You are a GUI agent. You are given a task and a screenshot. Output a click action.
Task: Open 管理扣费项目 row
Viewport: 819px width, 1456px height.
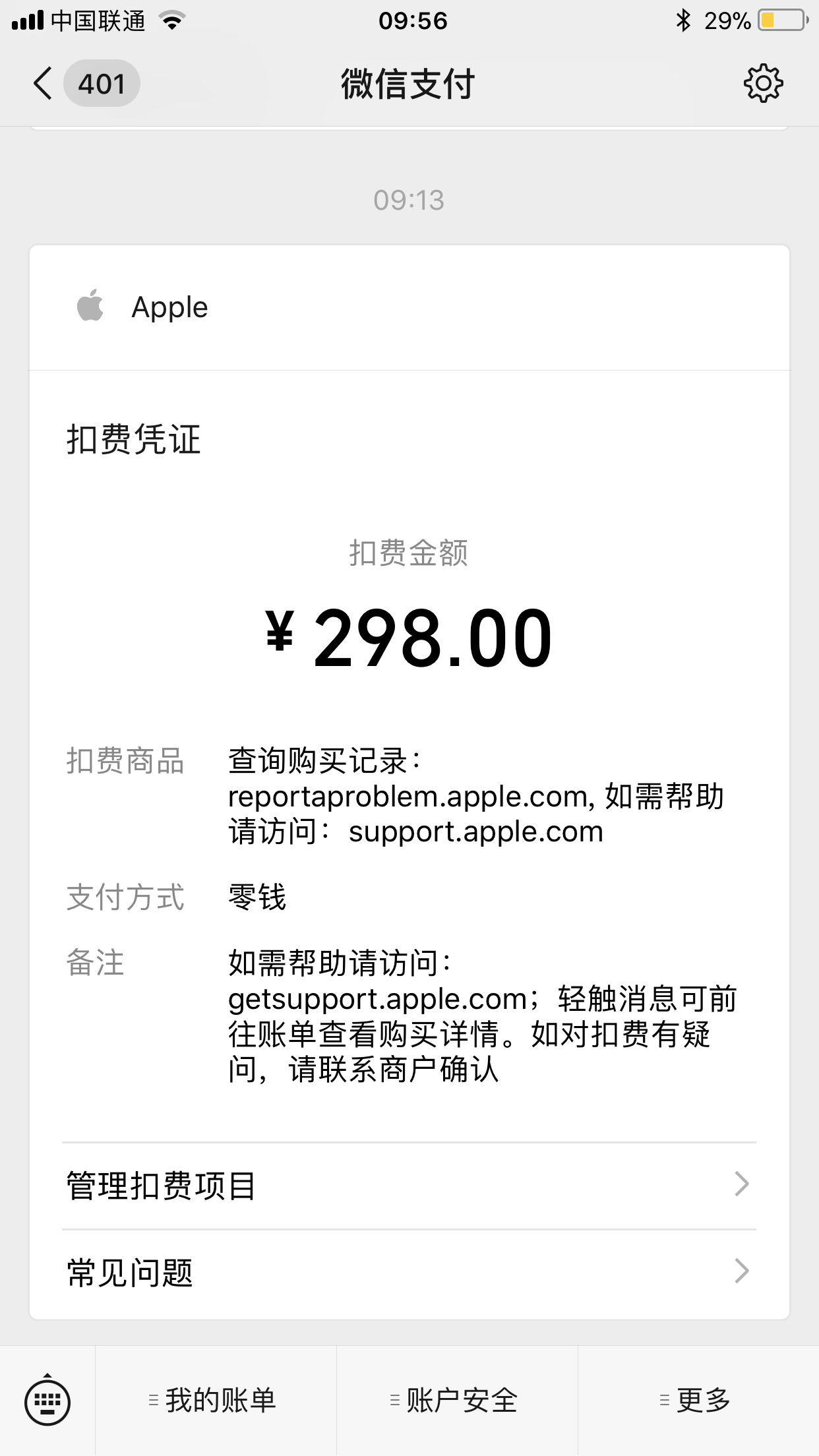tap(409, 1185)
